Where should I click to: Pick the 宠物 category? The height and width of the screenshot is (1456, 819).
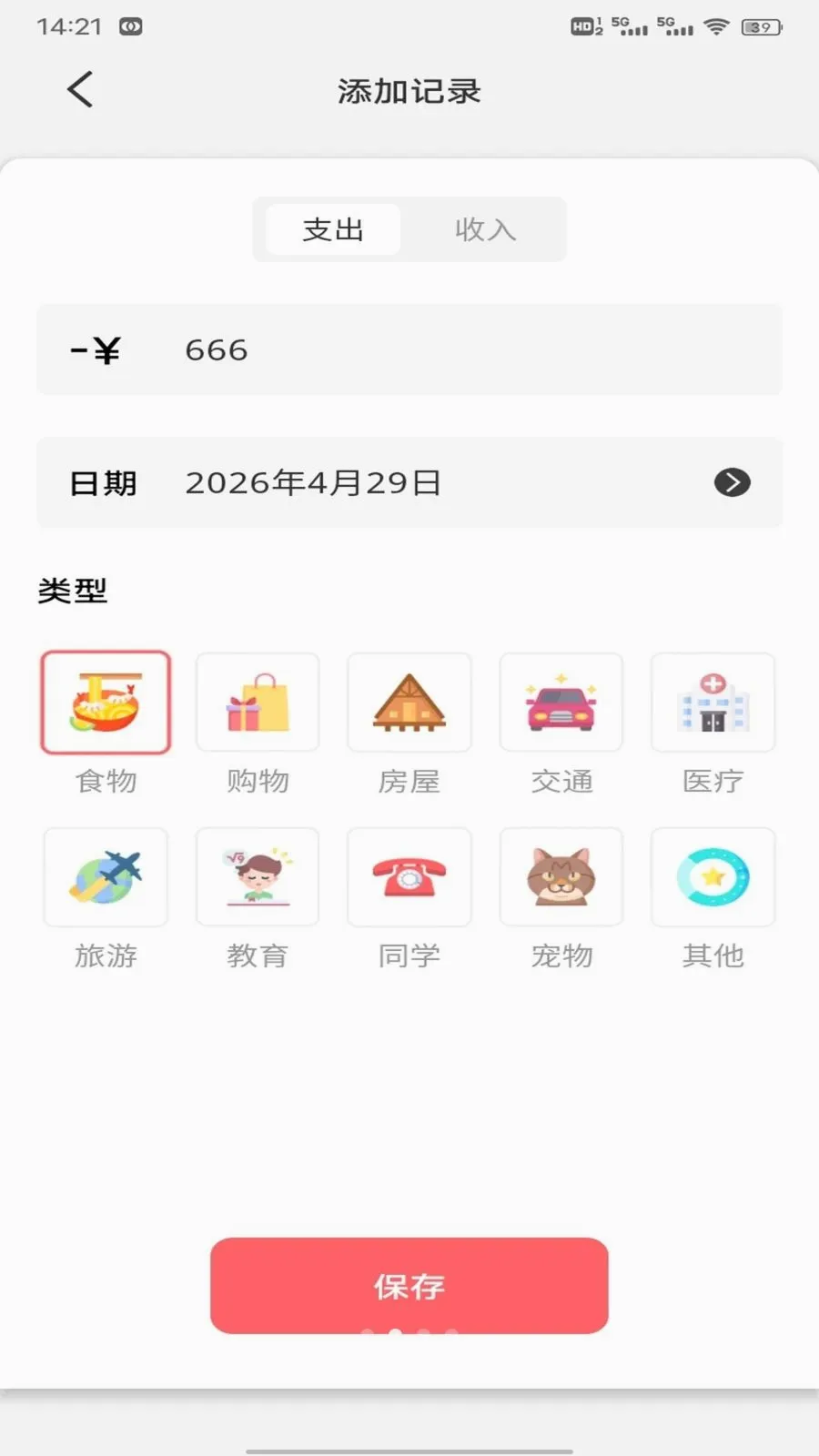561,877
